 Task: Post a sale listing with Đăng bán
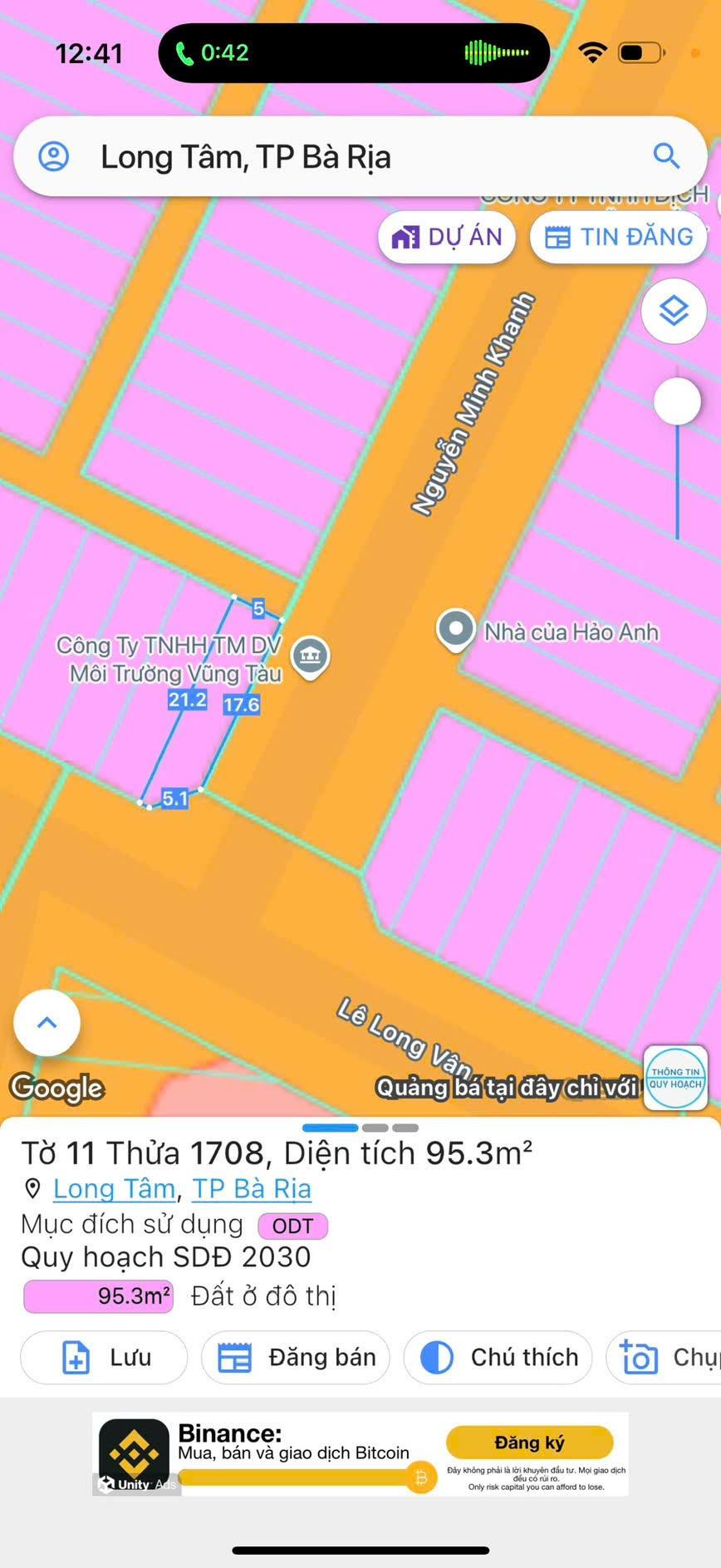[x=296, y=1357]
